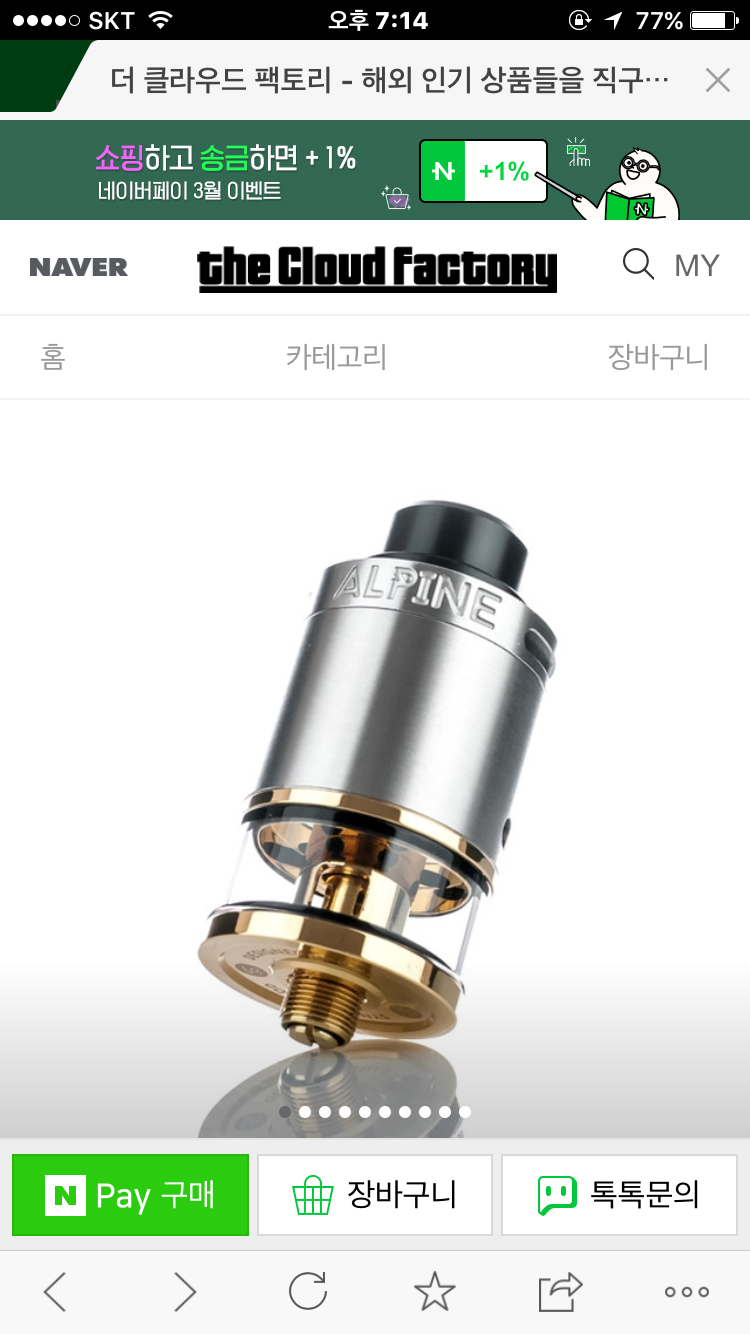Switch to the 장바구니 tab at top
The width and height of the screenshot is (750, 1334).
pos(658,357)
